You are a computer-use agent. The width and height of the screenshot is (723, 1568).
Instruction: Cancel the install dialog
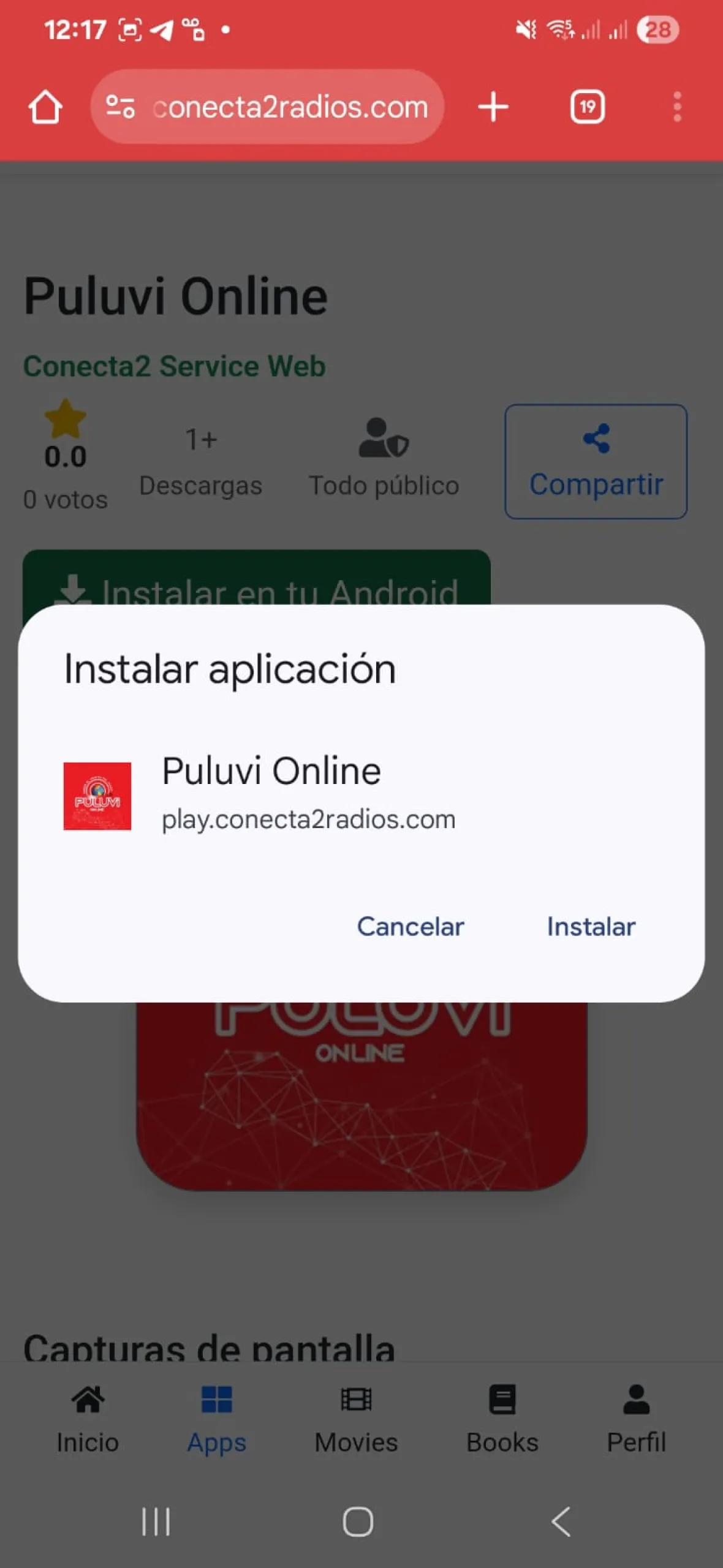[x=410, y=927]
